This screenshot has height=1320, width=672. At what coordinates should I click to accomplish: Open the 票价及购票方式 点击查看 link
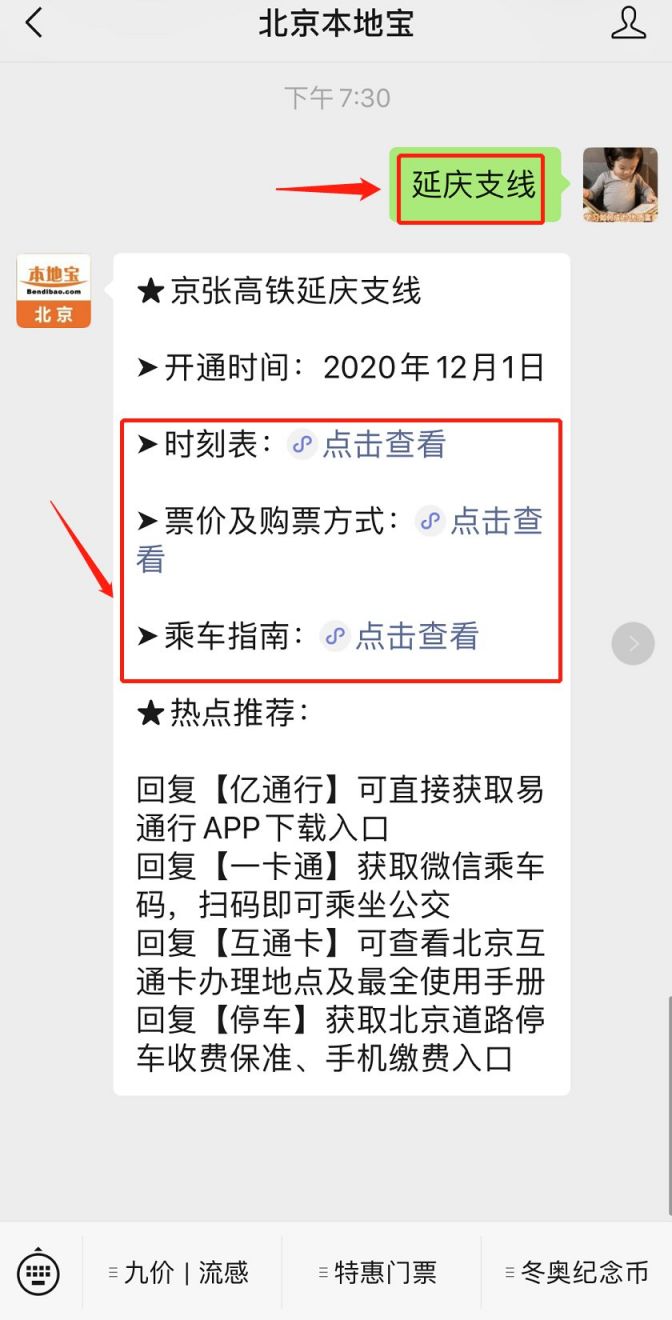coord(495,521)
